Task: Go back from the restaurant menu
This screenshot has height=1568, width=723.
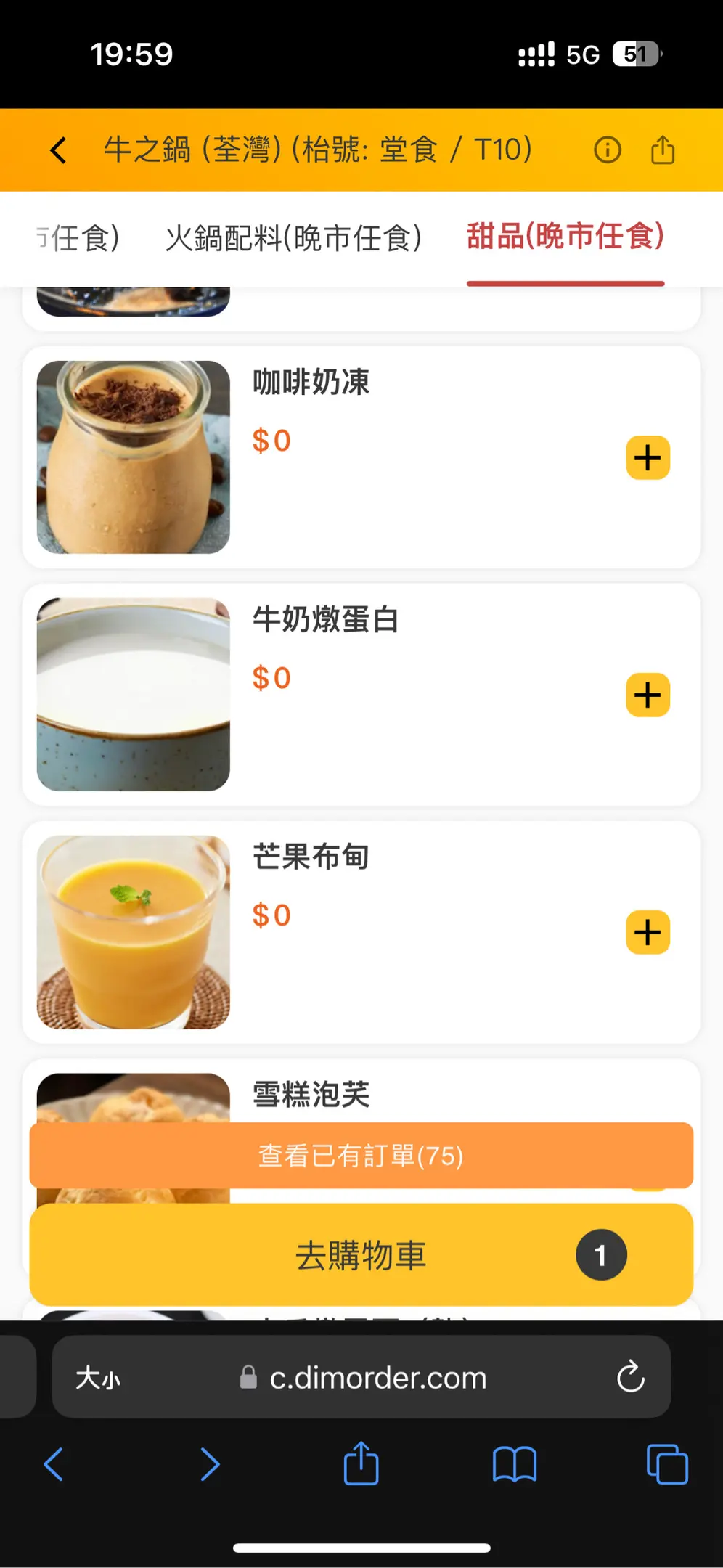Action: pyautogui.click(x=58, y=150)
